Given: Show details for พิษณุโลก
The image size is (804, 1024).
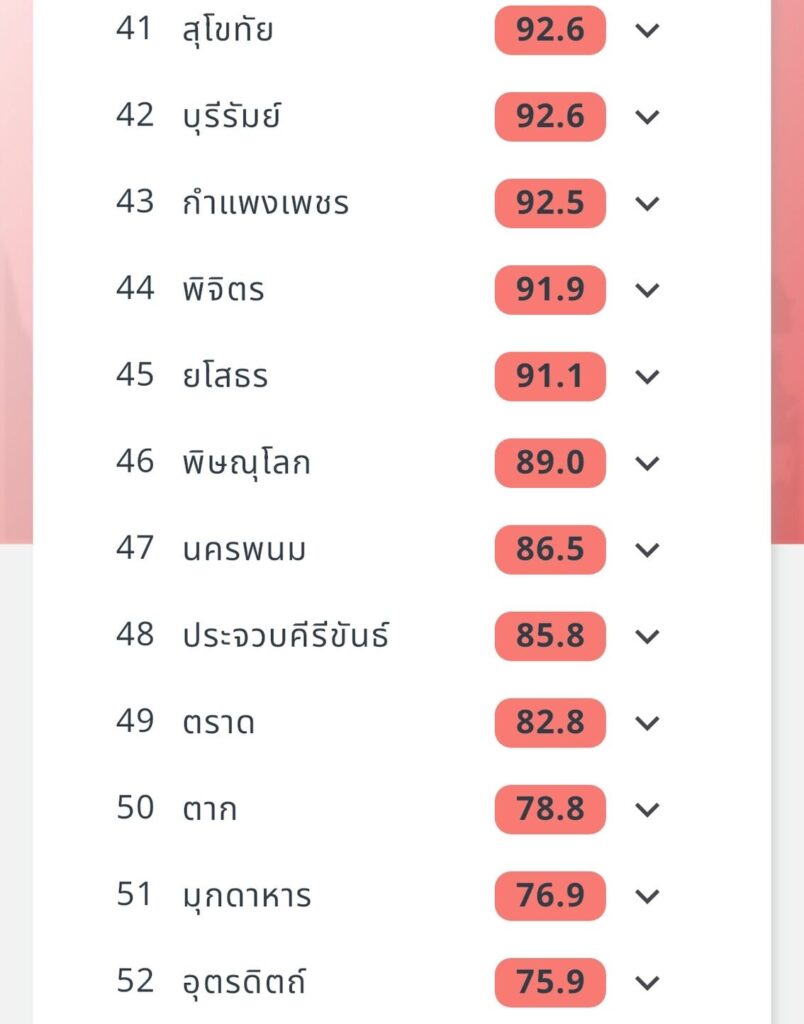Looking at the screenshot, I should pos(648,463).
